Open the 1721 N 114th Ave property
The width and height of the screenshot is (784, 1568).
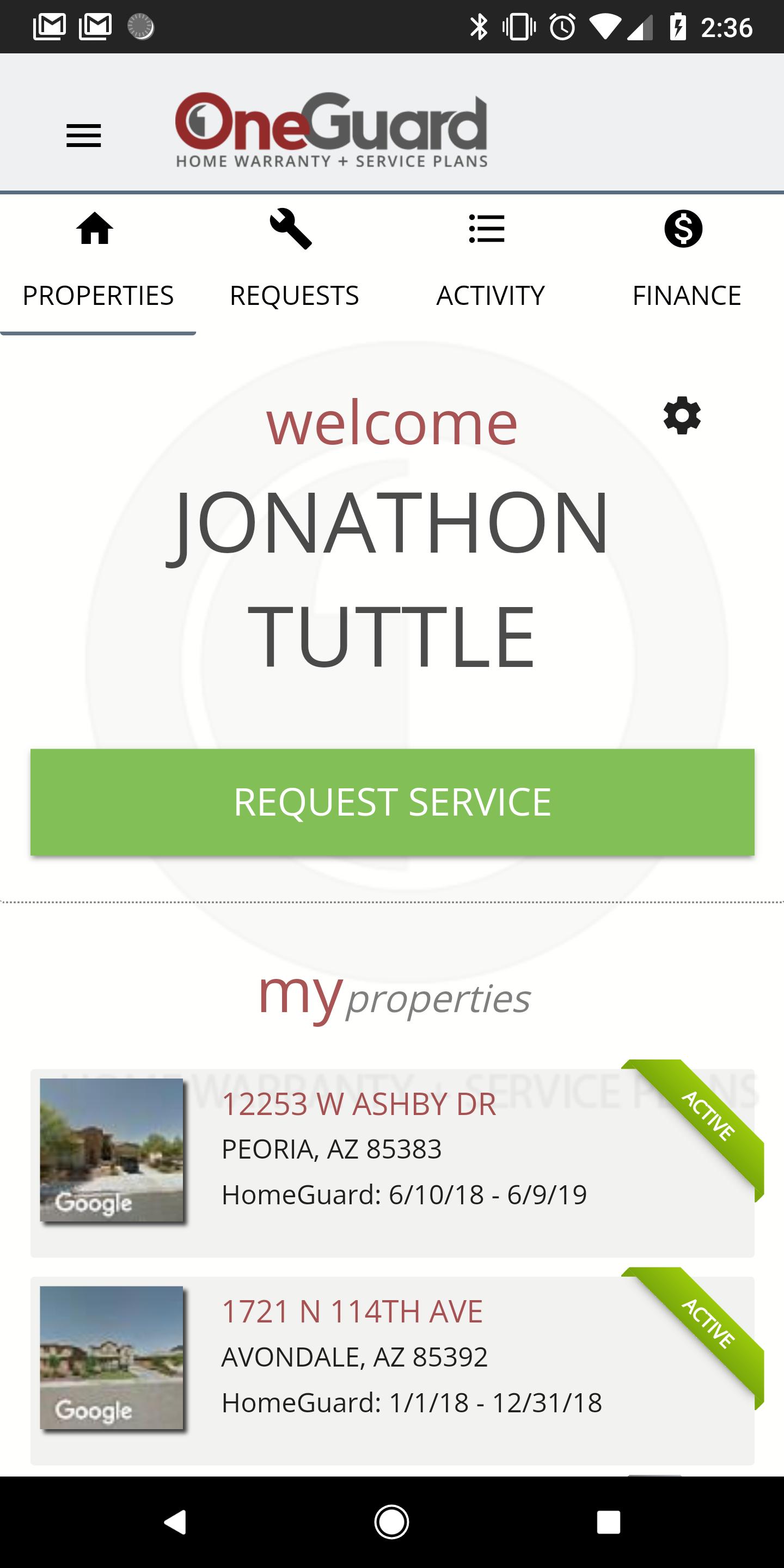[392, 1370]
